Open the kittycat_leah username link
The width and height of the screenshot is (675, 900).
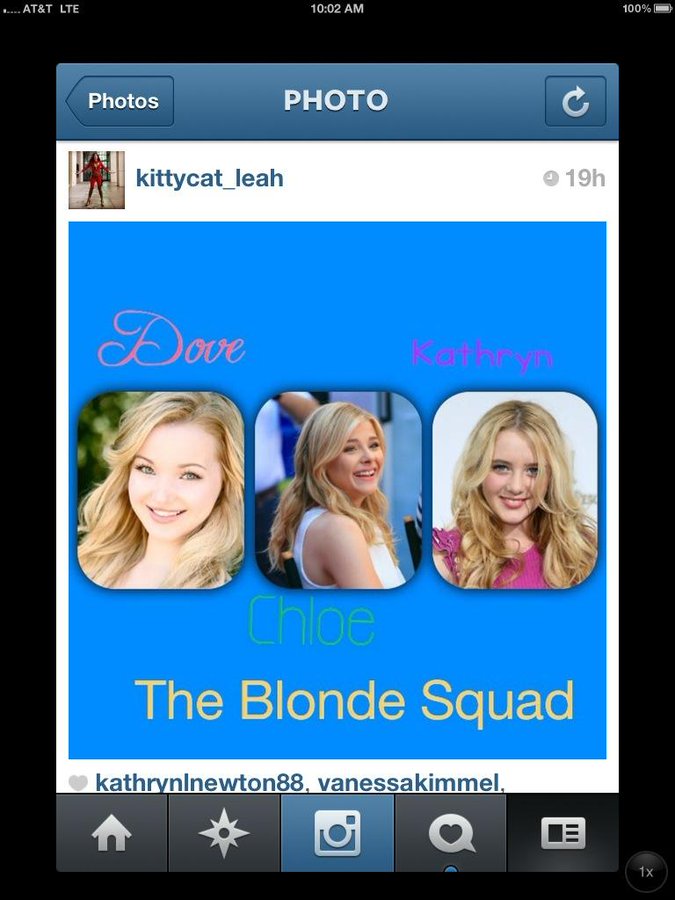[210, 179]
